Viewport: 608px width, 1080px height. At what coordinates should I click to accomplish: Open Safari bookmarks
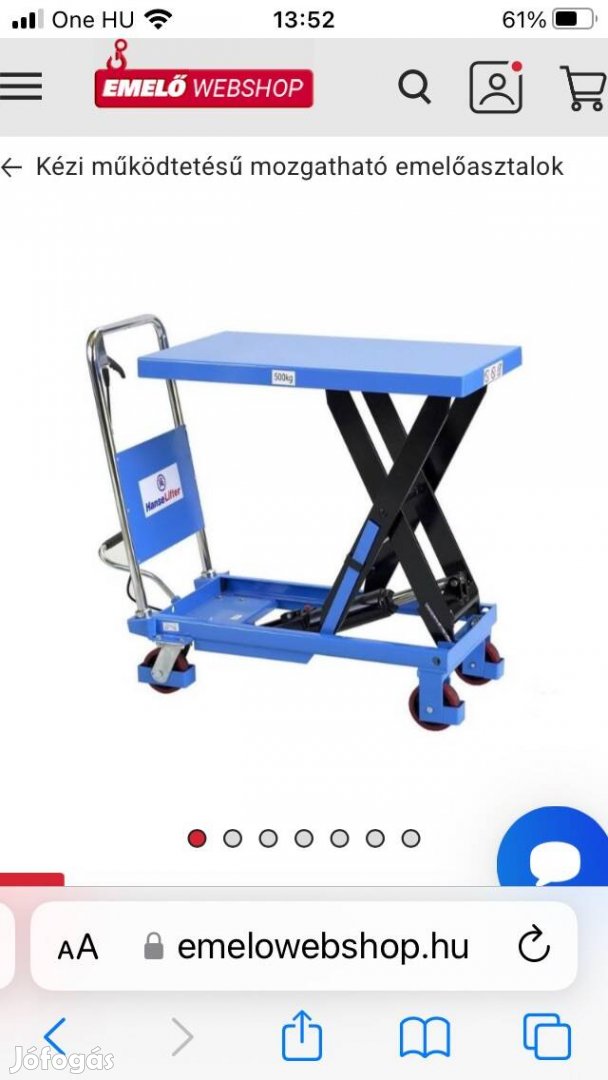pyautogui.click(x=425, y=1037)
